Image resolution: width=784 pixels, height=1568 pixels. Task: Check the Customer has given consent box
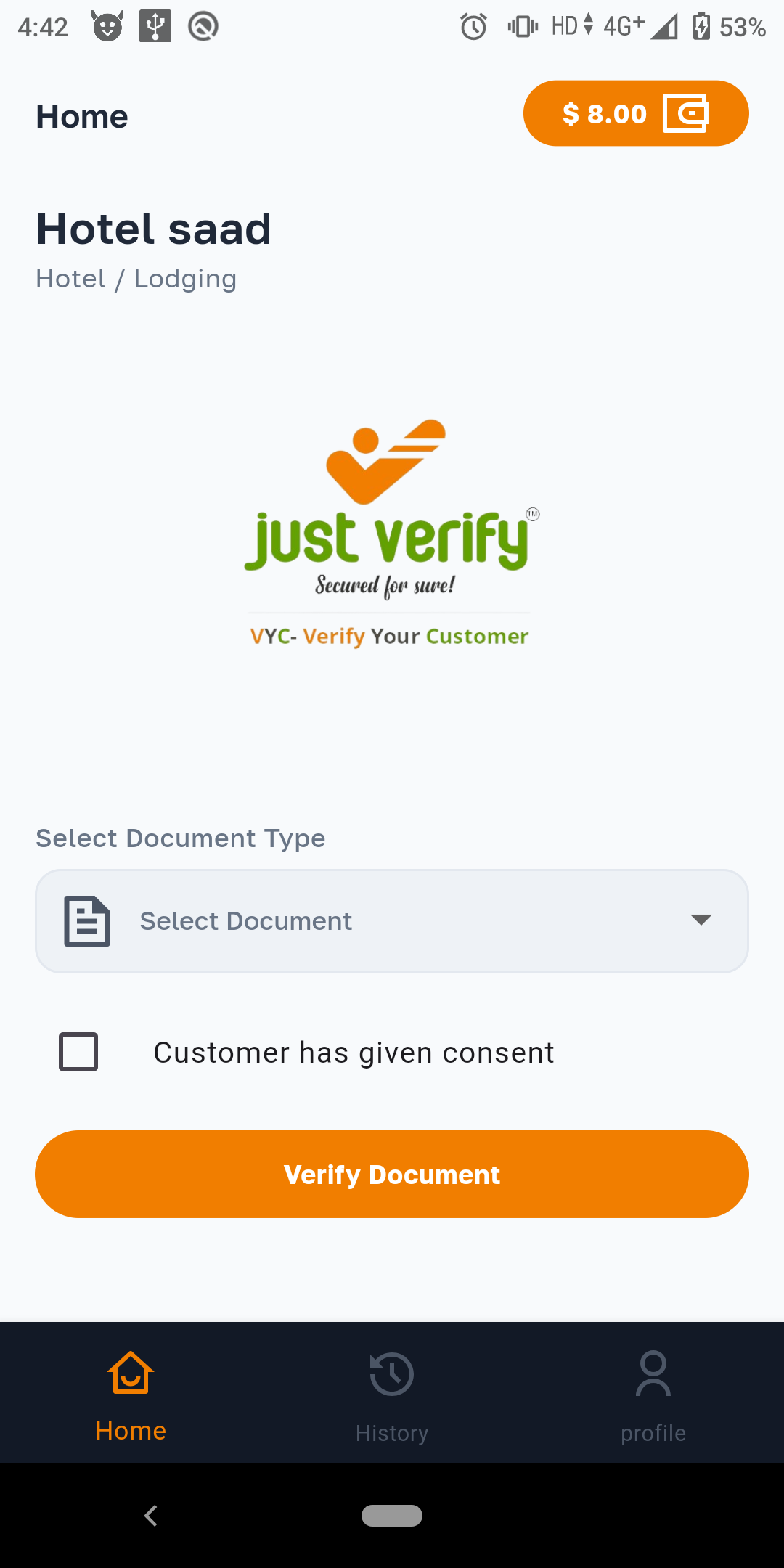(78, 1052)
